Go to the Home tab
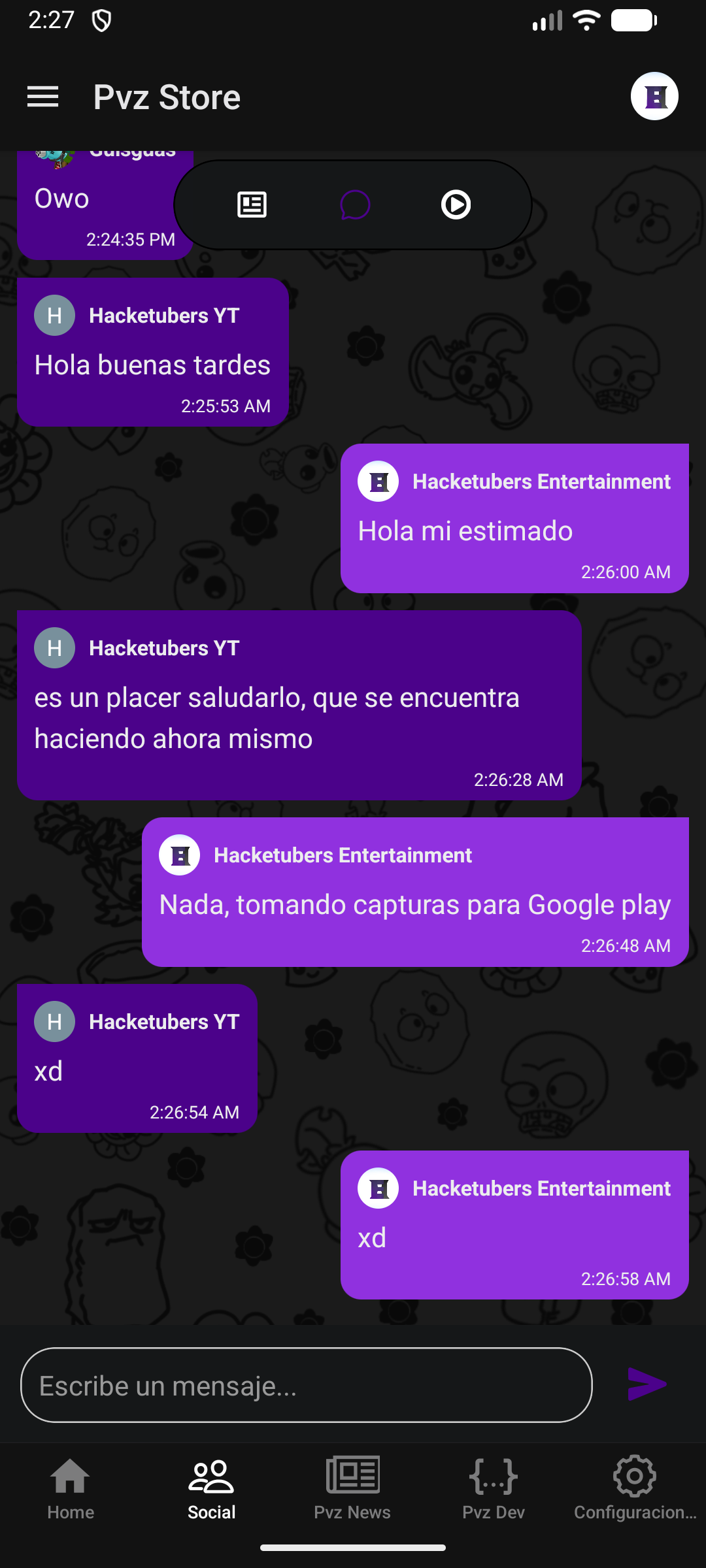706x1568 pixels. coord(71,1490)
